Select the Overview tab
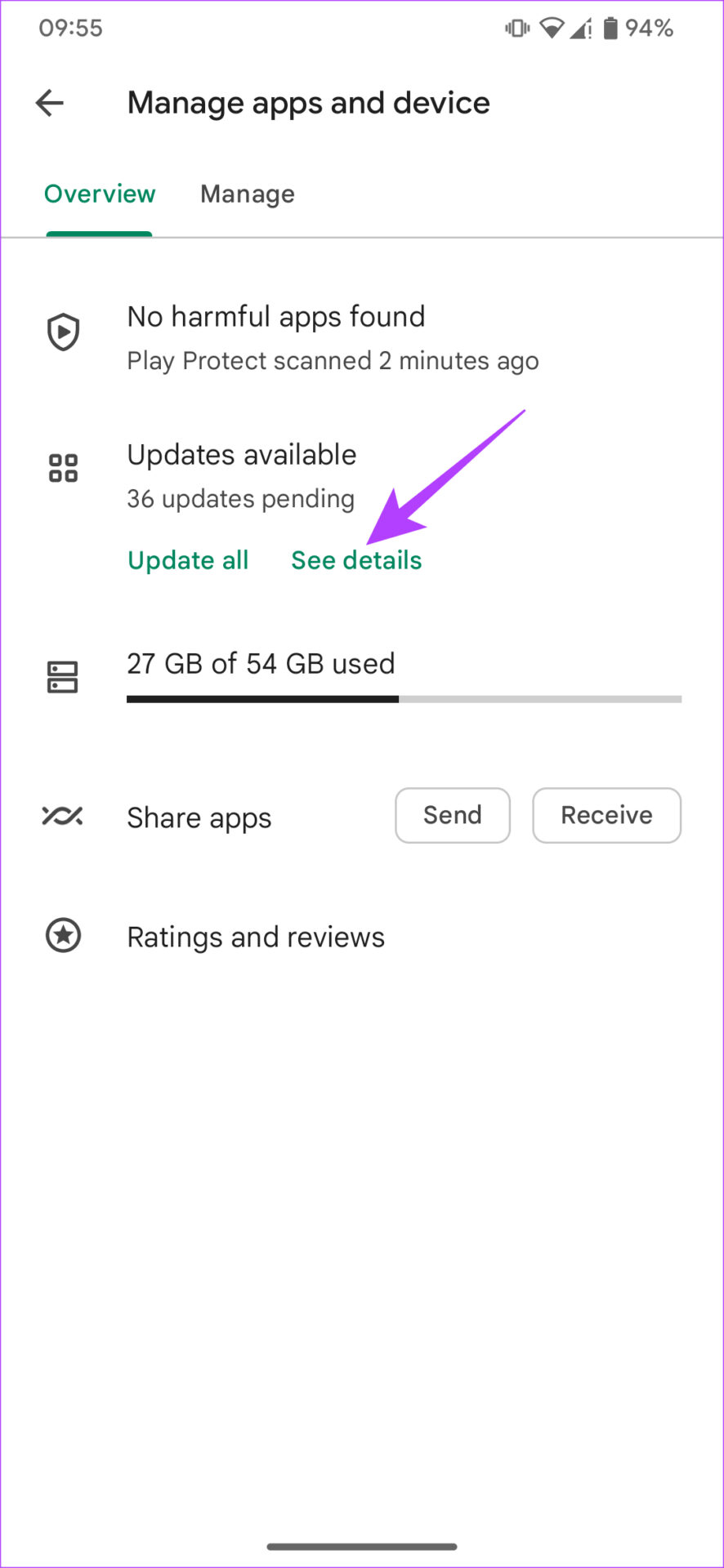Screen dimensions: 724x1568 click(100, 194)
